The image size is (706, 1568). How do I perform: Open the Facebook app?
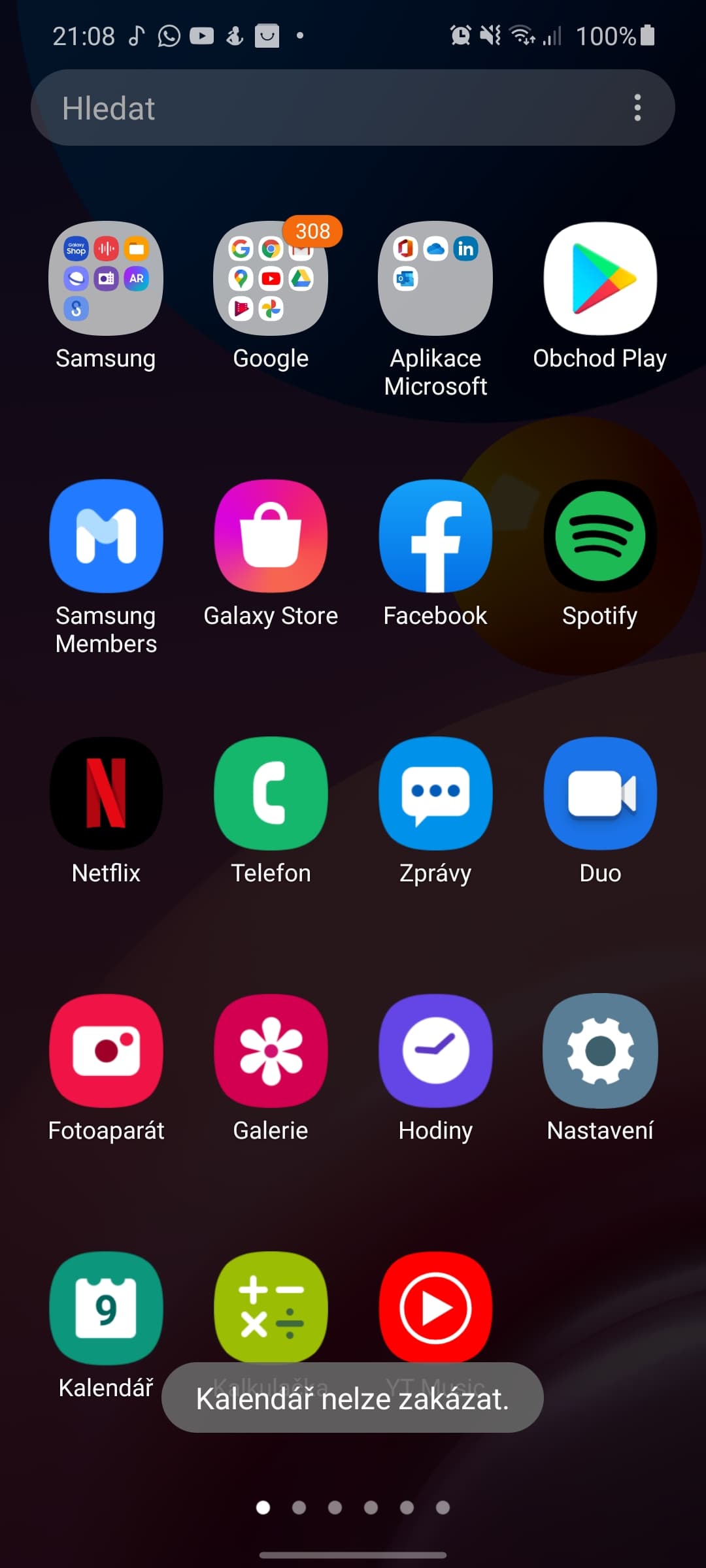point(435,536)
